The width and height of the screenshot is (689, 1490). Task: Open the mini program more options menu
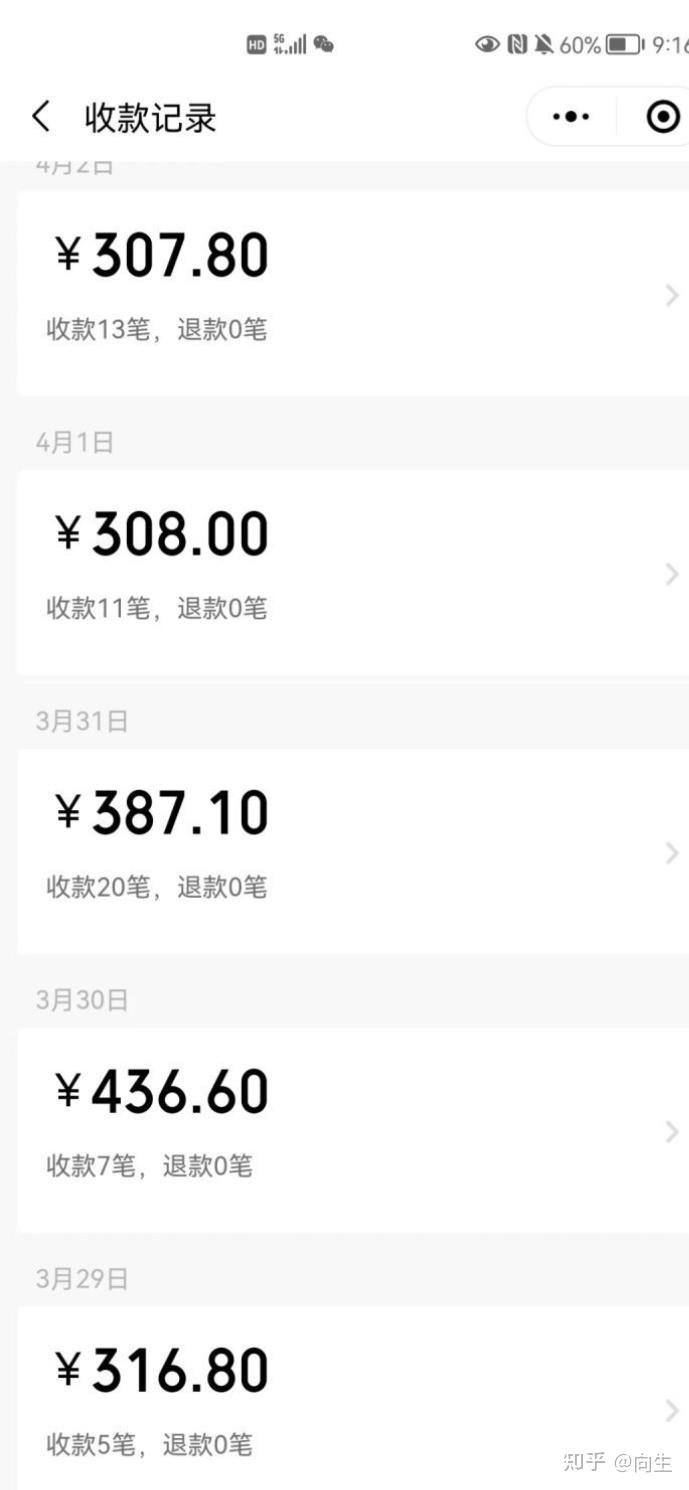[571, 117]
